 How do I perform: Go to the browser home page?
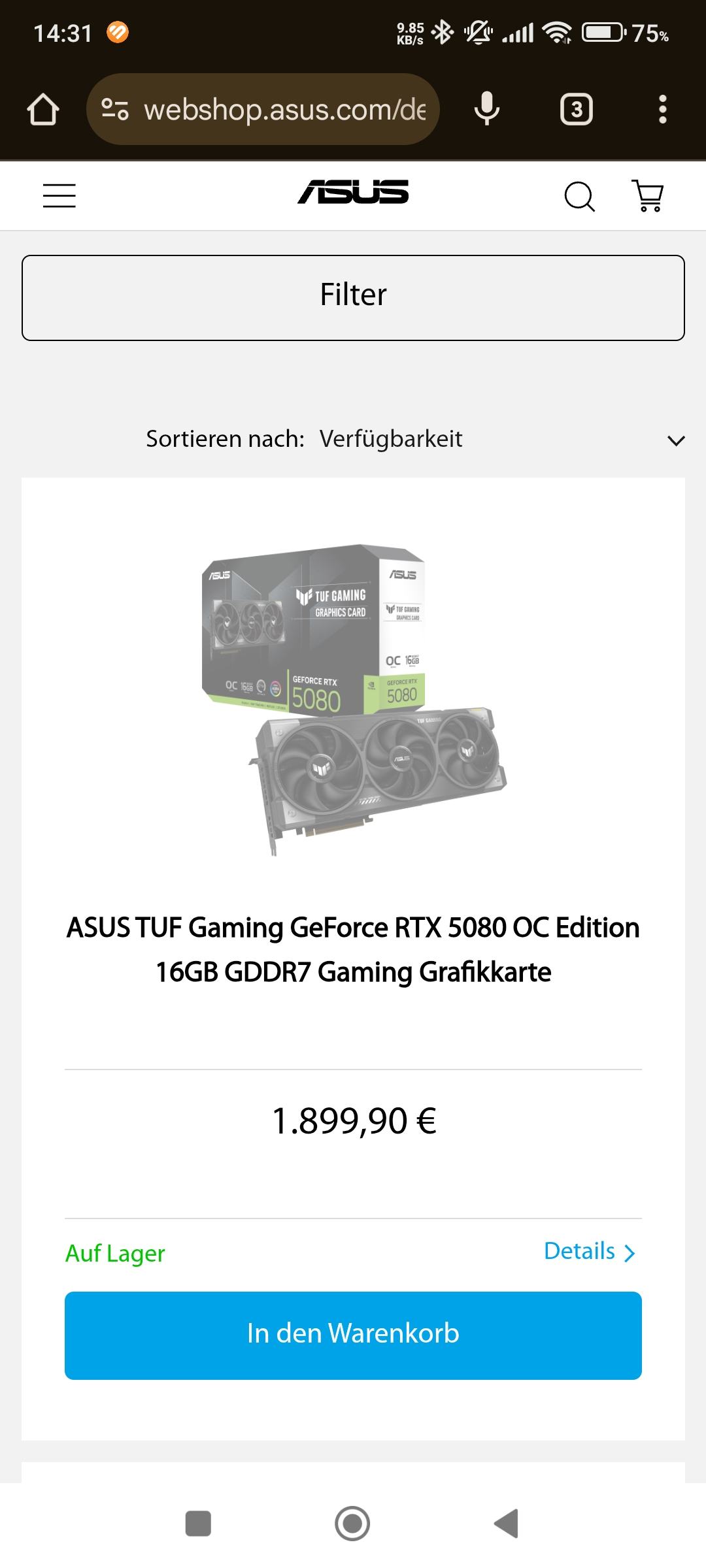coord(43,109)
